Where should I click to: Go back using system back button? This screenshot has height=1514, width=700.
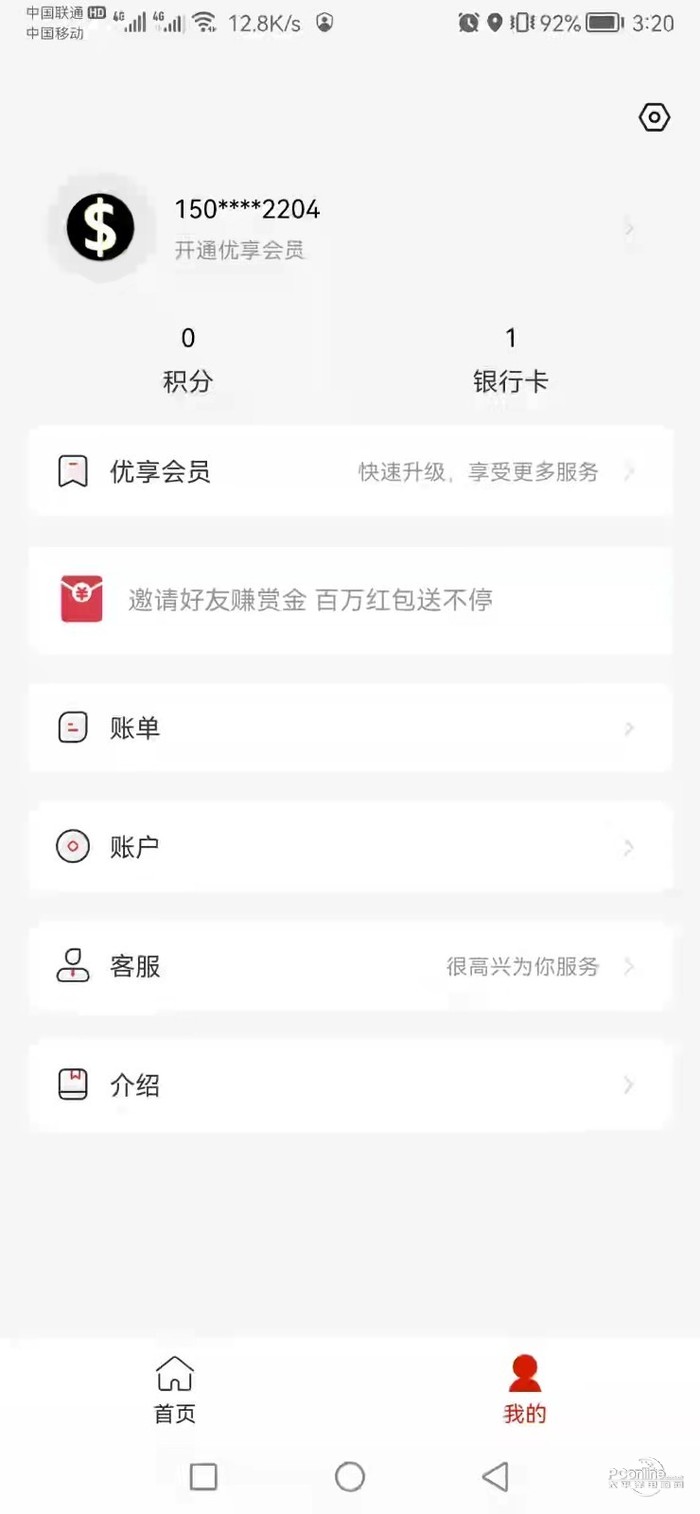[x=495, y=1476]
